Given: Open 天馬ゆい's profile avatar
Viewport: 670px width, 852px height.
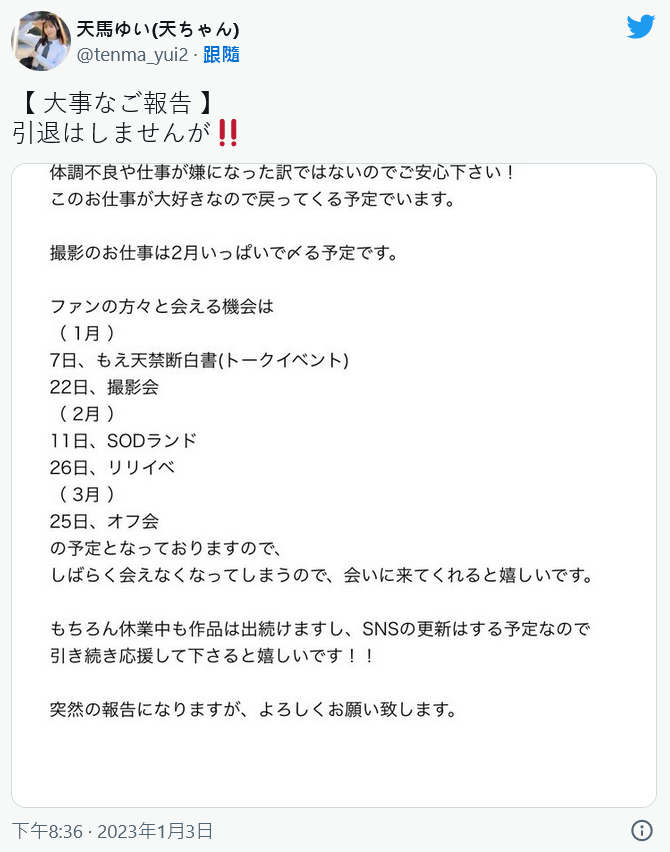Looking at the screenshot, I should click(41, 41).
